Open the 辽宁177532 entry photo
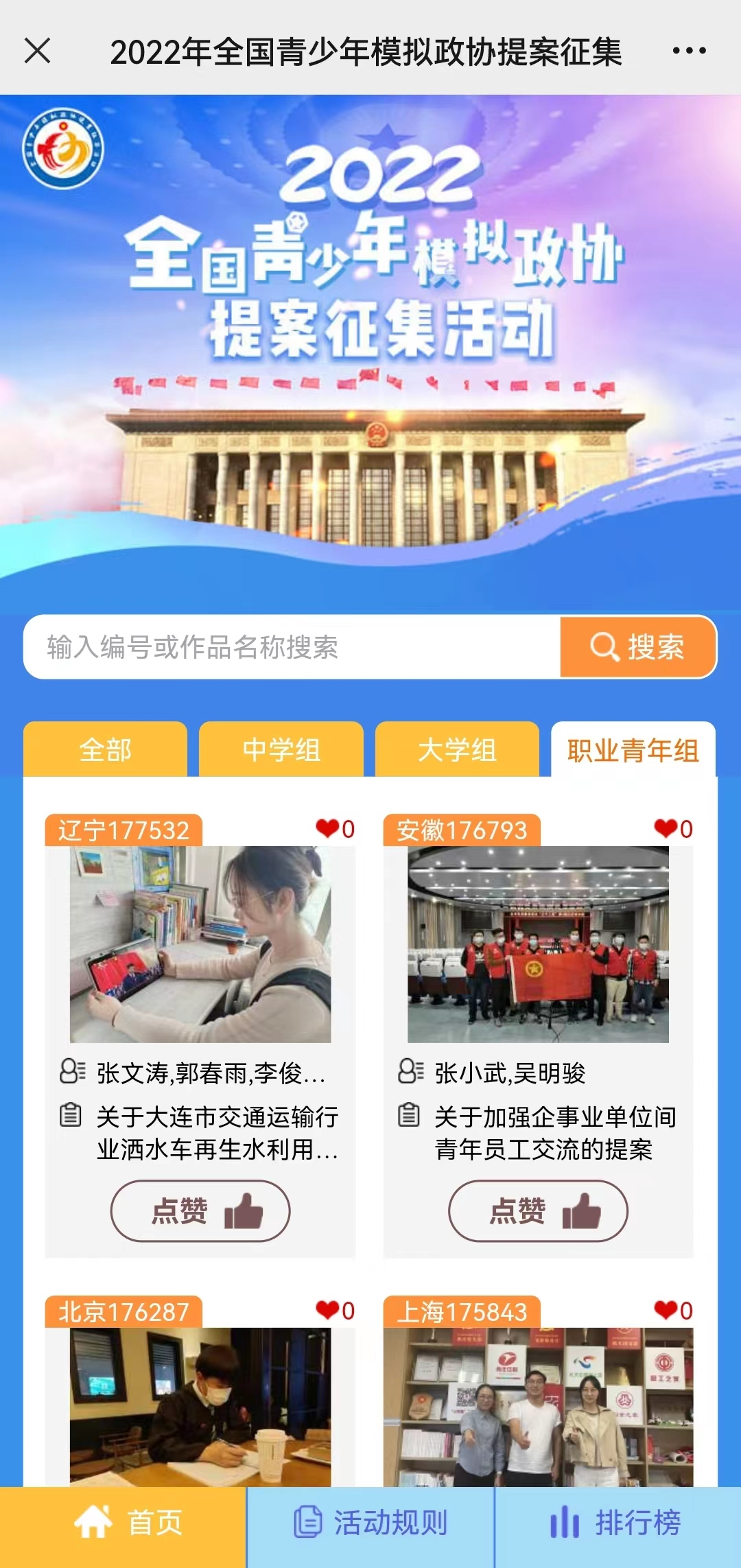 (200, 944)
